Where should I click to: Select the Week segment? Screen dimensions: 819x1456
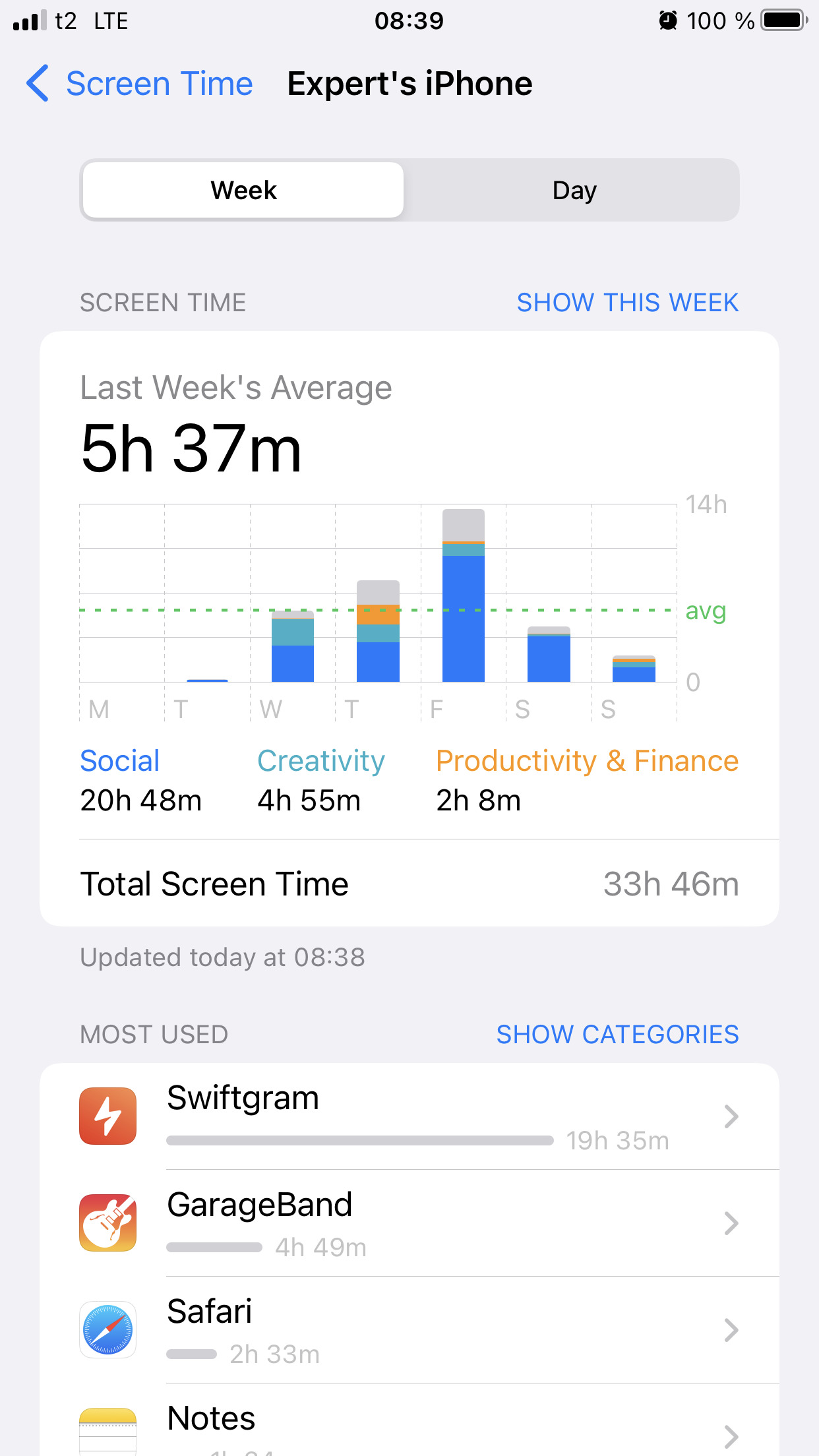tap(243, 191)
